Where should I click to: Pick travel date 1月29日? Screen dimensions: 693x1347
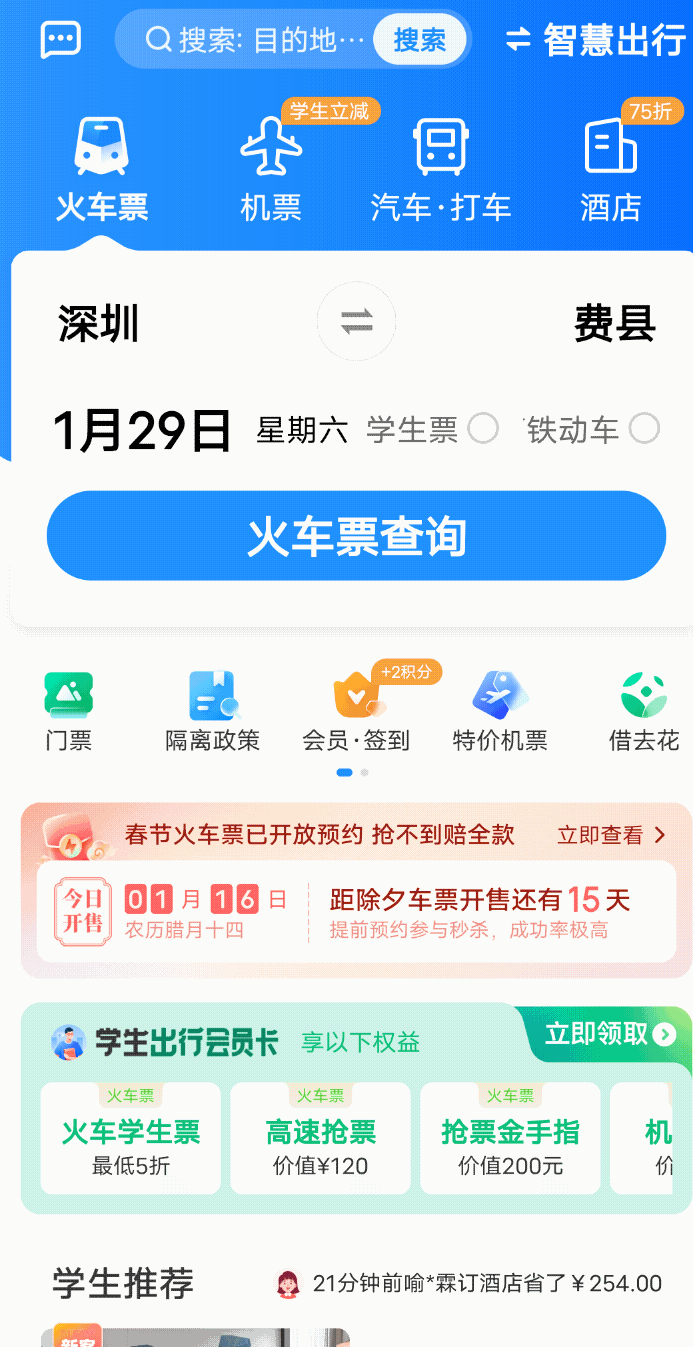142,431
